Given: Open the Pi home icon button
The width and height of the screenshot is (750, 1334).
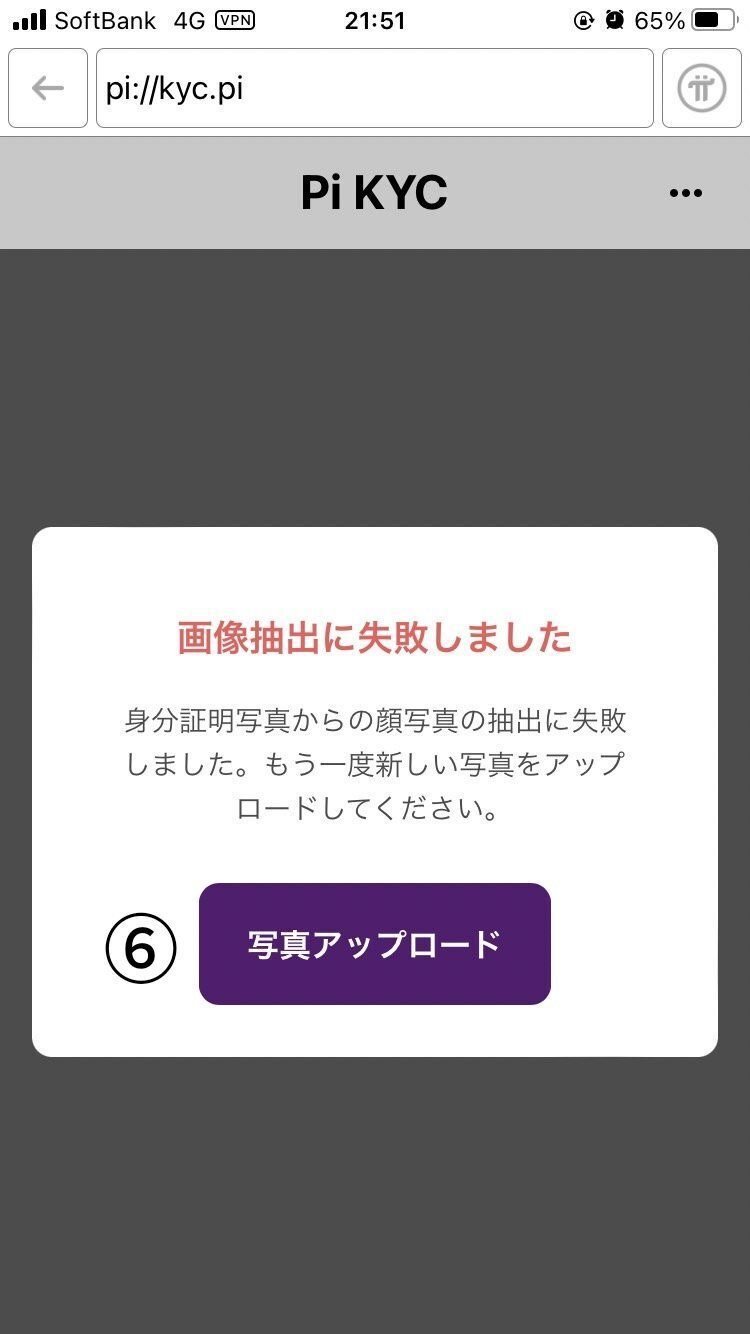Looking at the screenshot, I should tap(701, 89).
